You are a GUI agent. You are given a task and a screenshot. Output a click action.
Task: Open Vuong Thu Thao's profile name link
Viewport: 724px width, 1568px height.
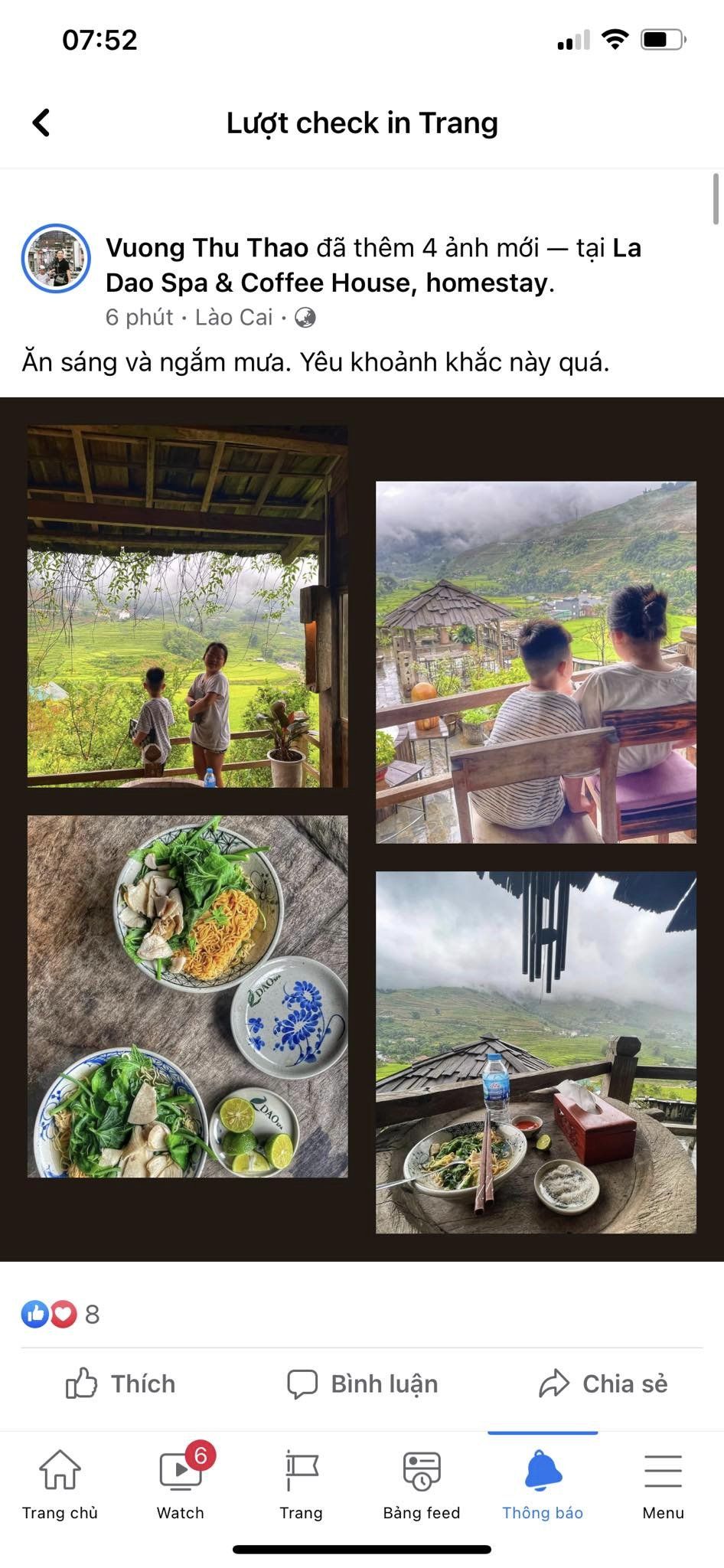point(207,248)
